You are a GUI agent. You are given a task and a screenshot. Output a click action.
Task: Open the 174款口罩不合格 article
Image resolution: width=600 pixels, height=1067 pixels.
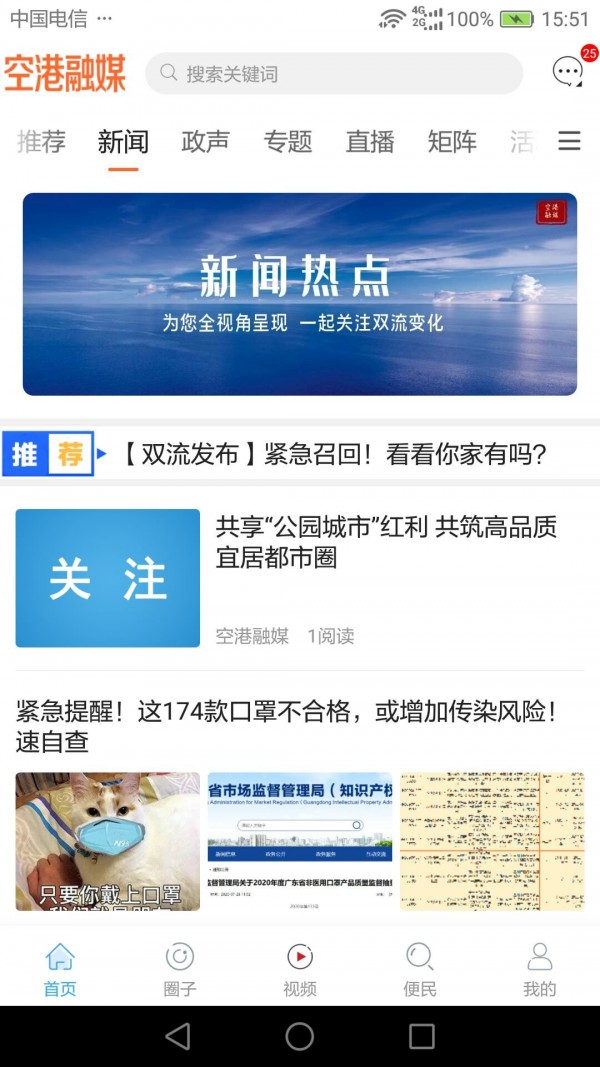(286, 727)
